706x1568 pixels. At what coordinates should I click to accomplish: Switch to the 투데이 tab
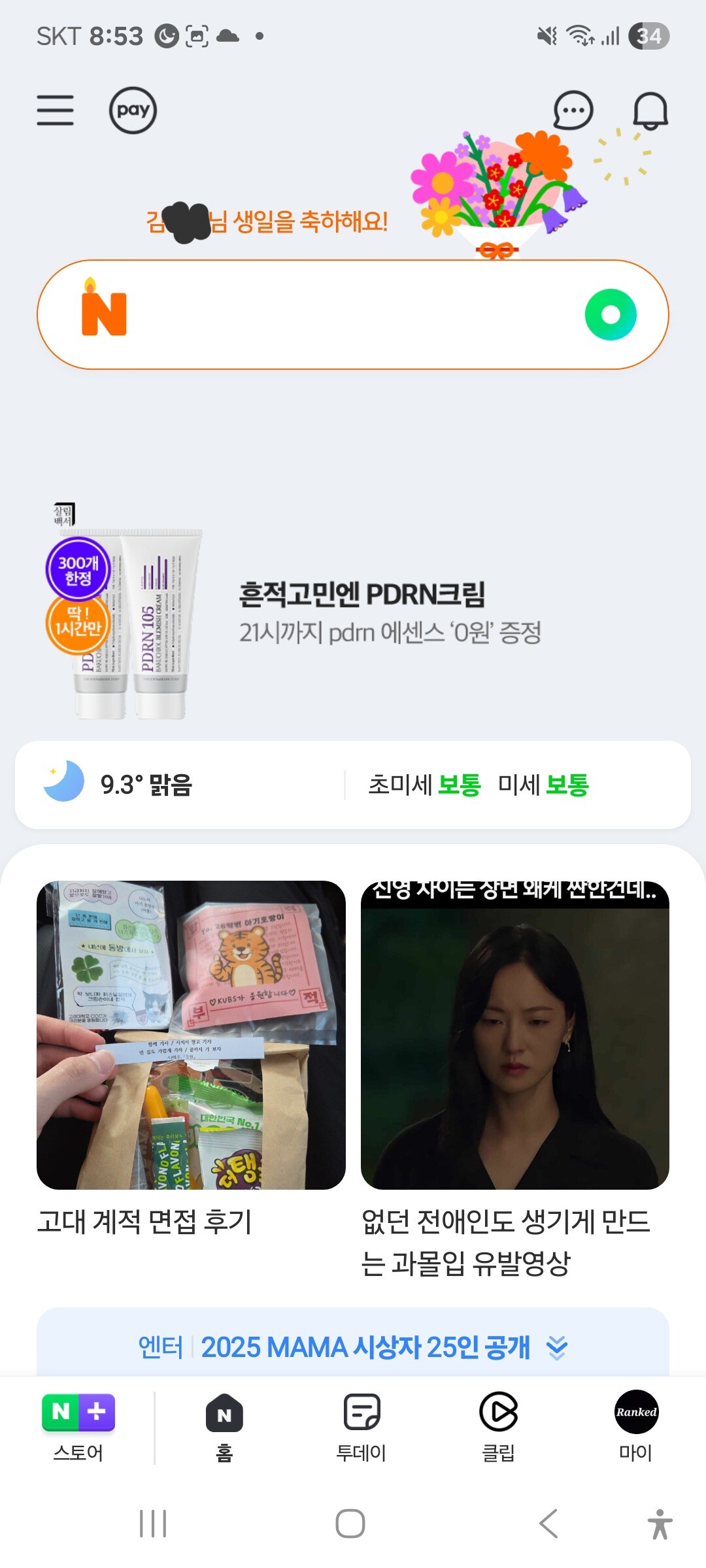361,1428
